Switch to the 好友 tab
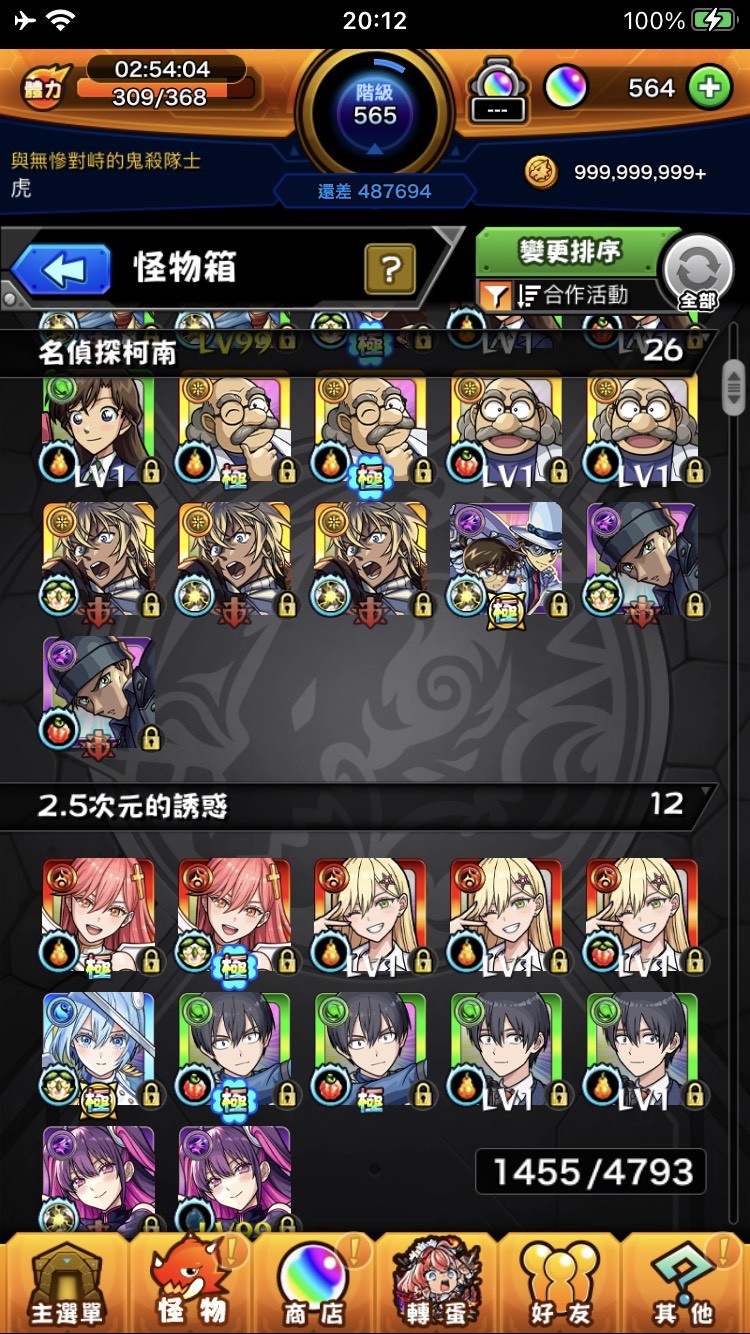The height and width of the screenshot is (1334, 750). point(560,1285)
